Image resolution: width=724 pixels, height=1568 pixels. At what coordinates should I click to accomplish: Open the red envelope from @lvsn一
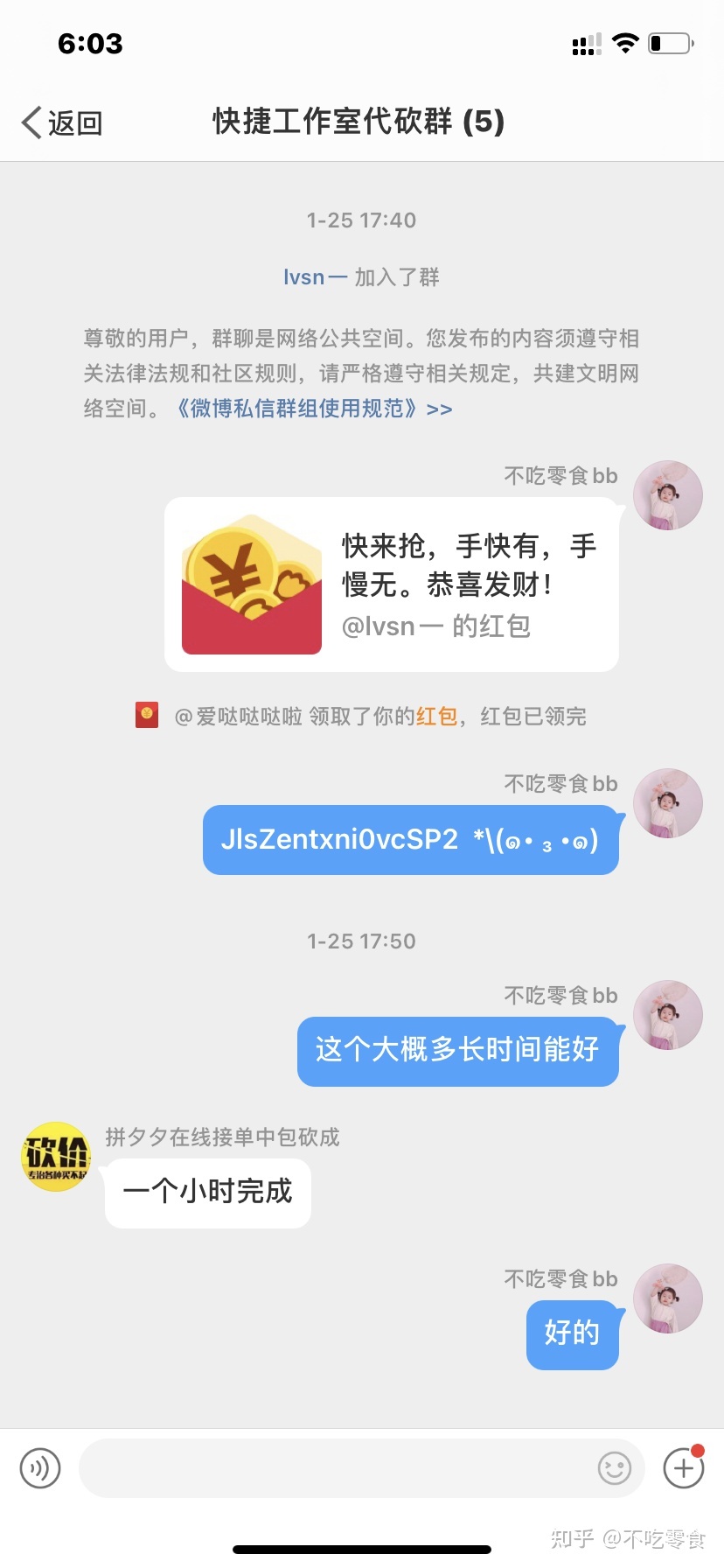391,584
